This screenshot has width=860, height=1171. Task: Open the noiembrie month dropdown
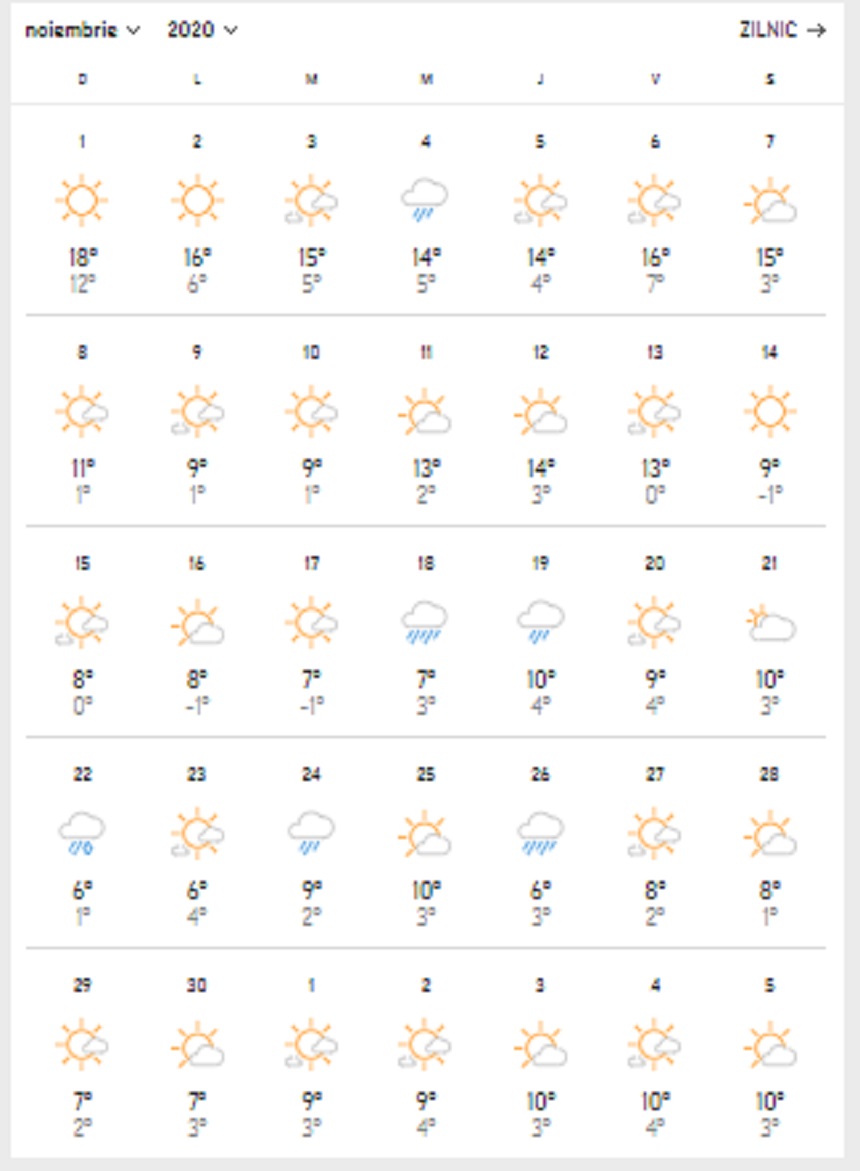point(83,30)
